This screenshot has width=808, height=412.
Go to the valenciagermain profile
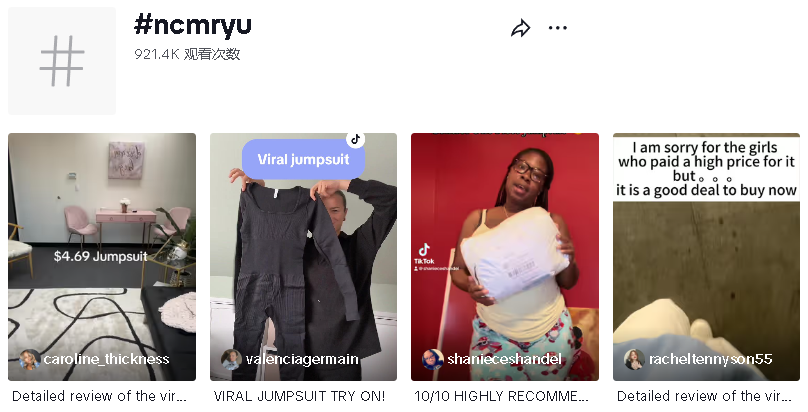(301, 359)
